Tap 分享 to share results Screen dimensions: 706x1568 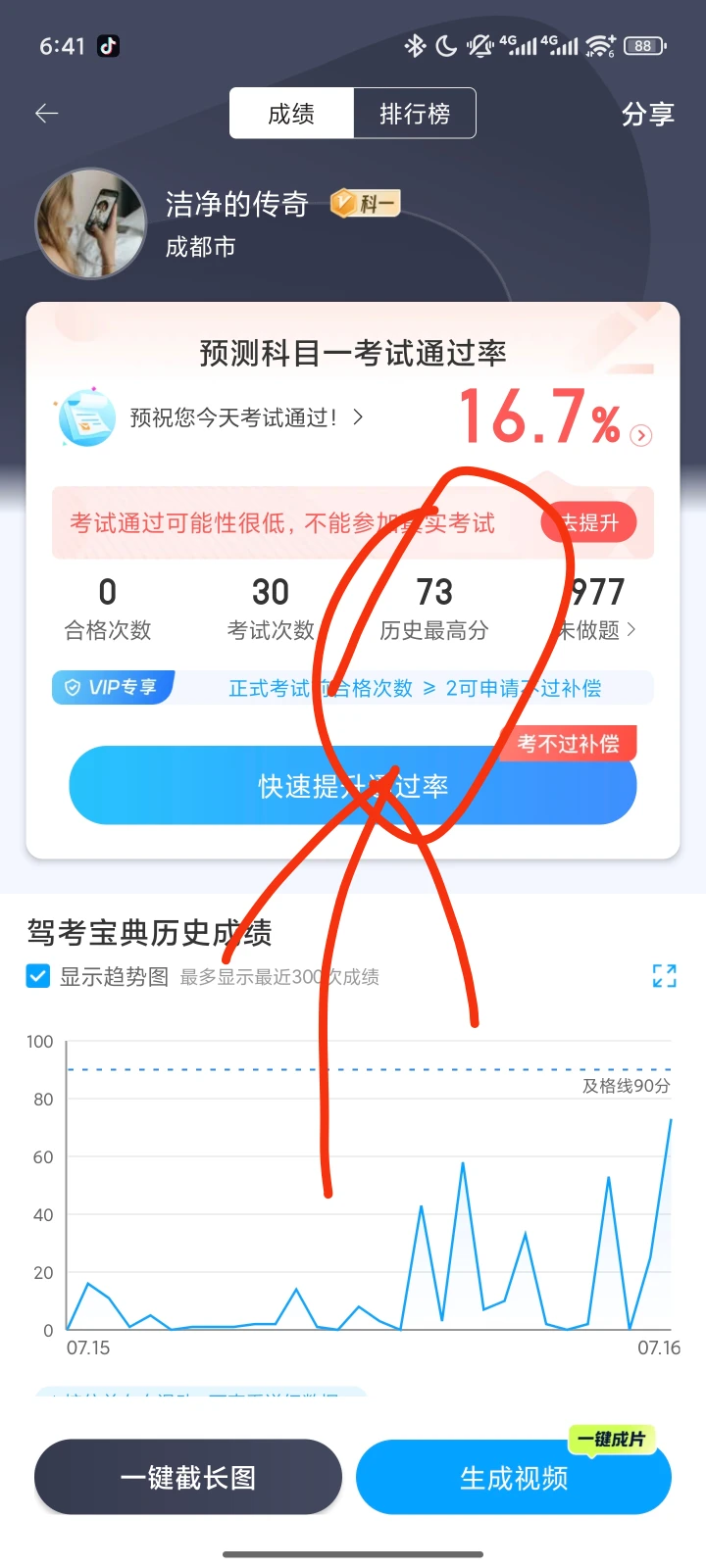pyautogui.click(x=648, y=114)
